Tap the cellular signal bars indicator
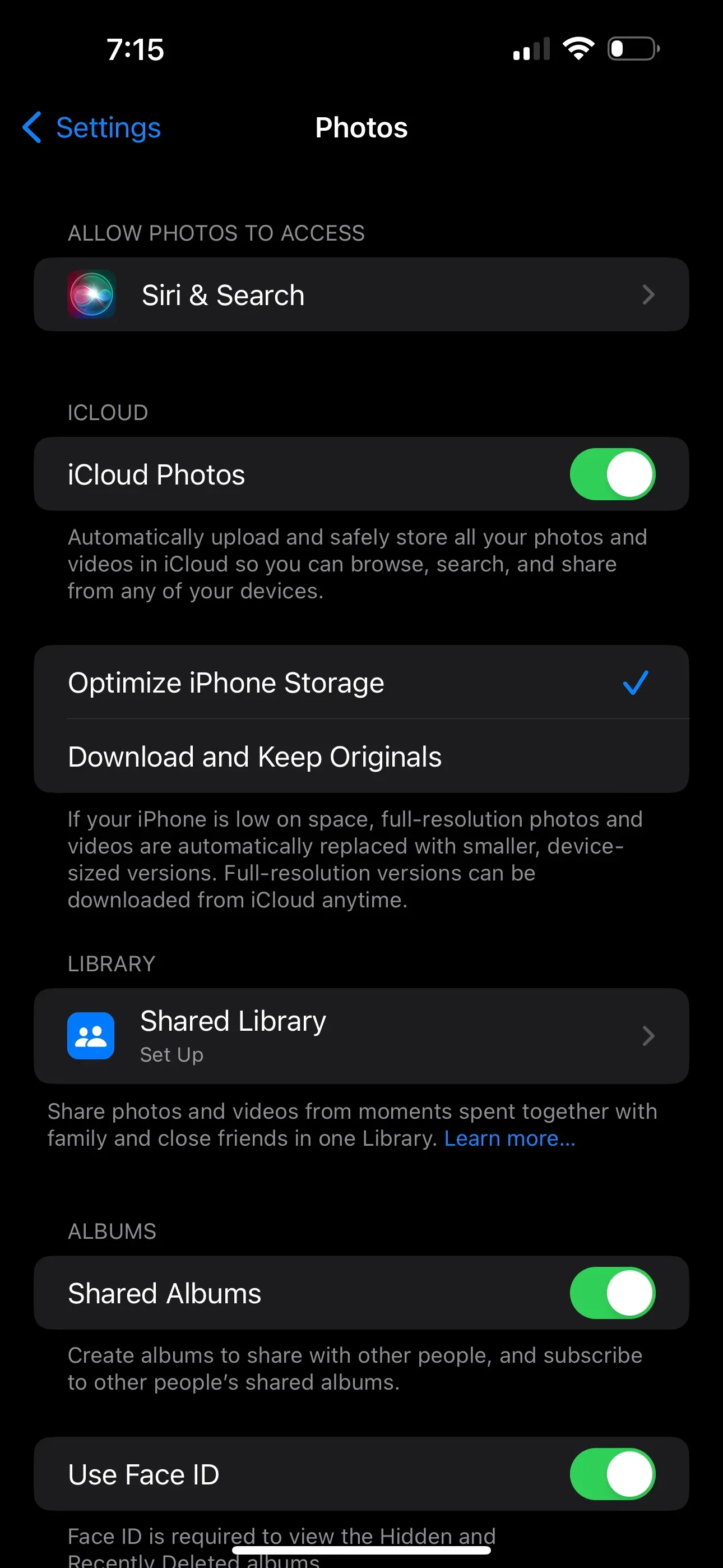Screen dimensions: 723x1568 pos(530,49)
